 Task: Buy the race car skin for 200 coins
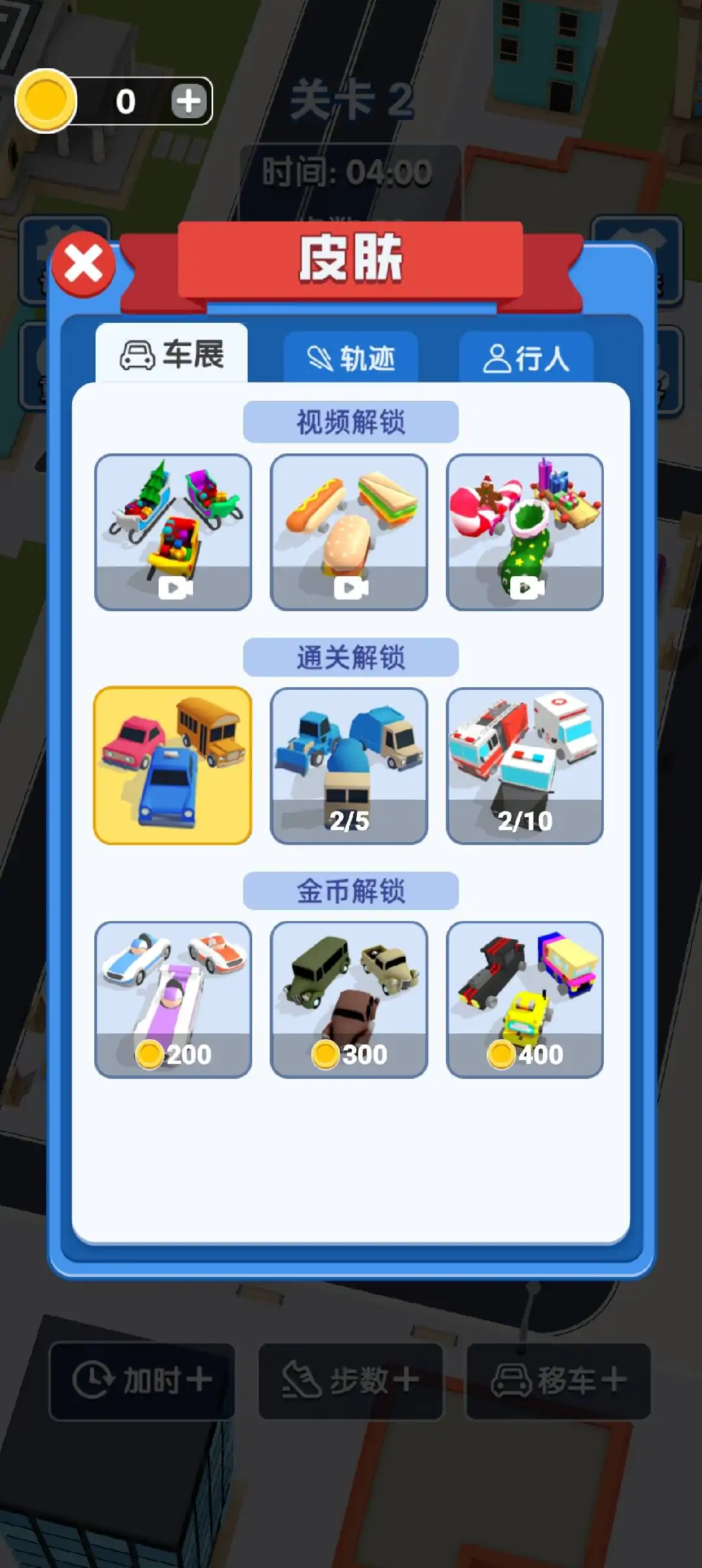tap(173, 999)
